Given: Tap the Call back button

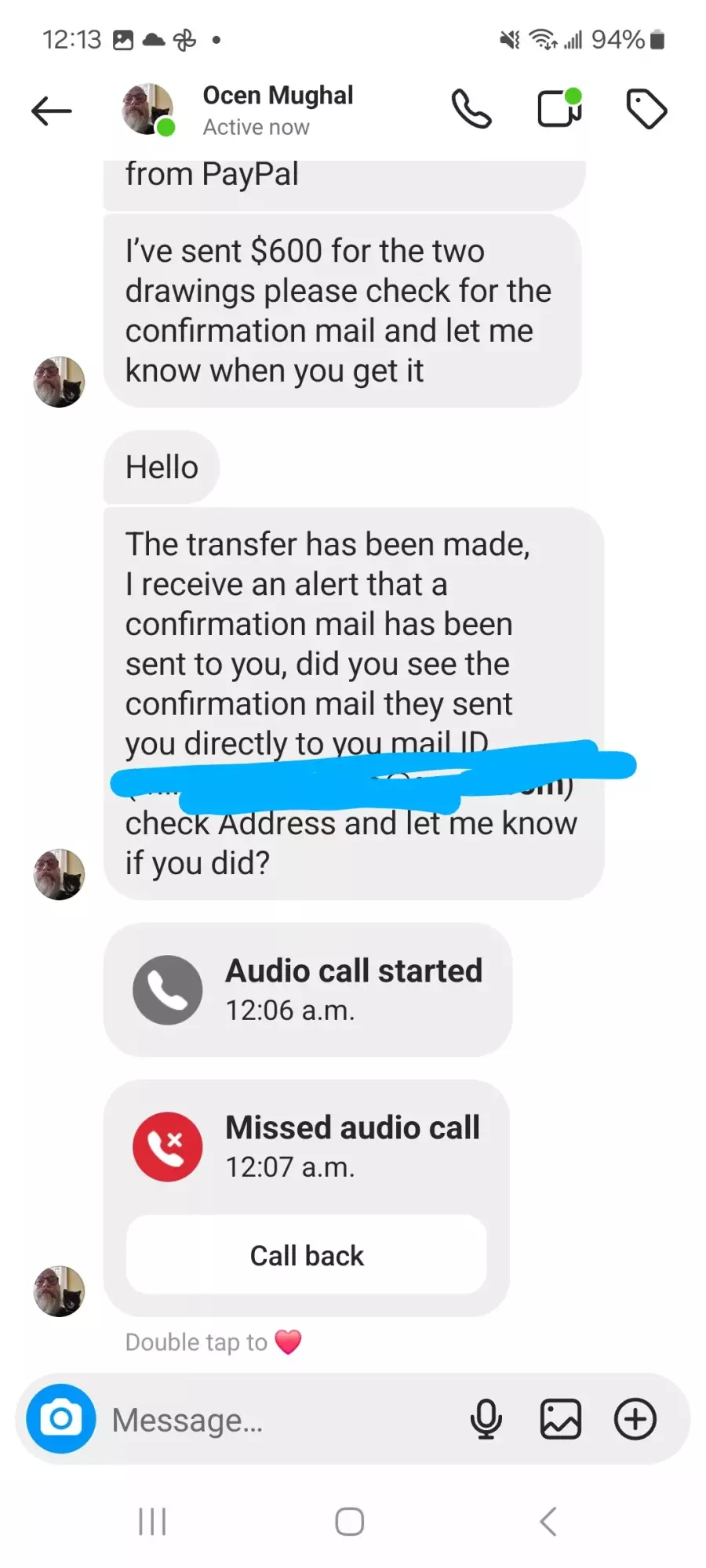Looking at the screenshot, I should [307, 1255].
